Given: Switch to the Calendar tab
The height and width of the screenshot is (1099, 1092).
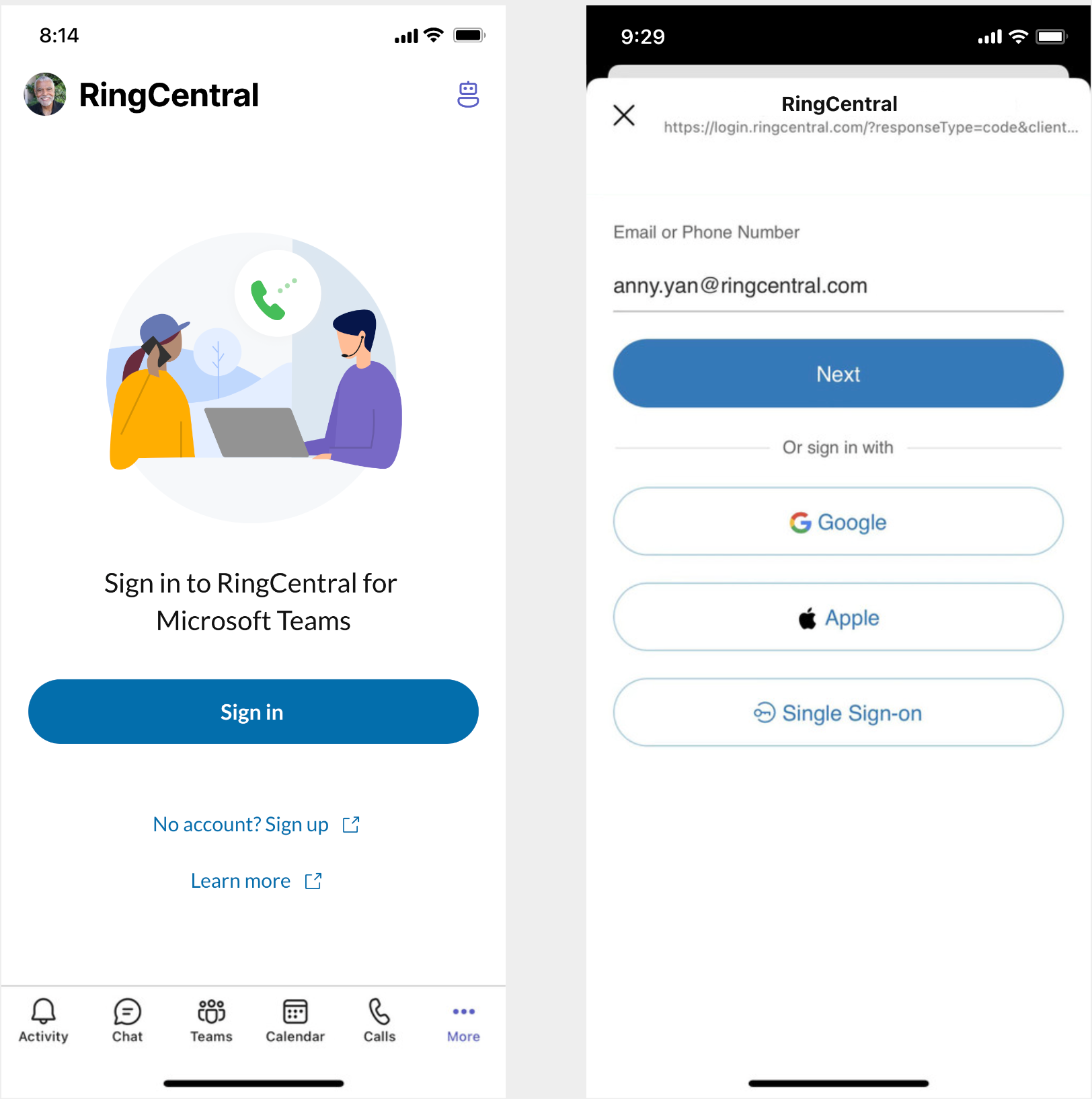Looking at the screenshot, I should click(x=295, y=1020).
